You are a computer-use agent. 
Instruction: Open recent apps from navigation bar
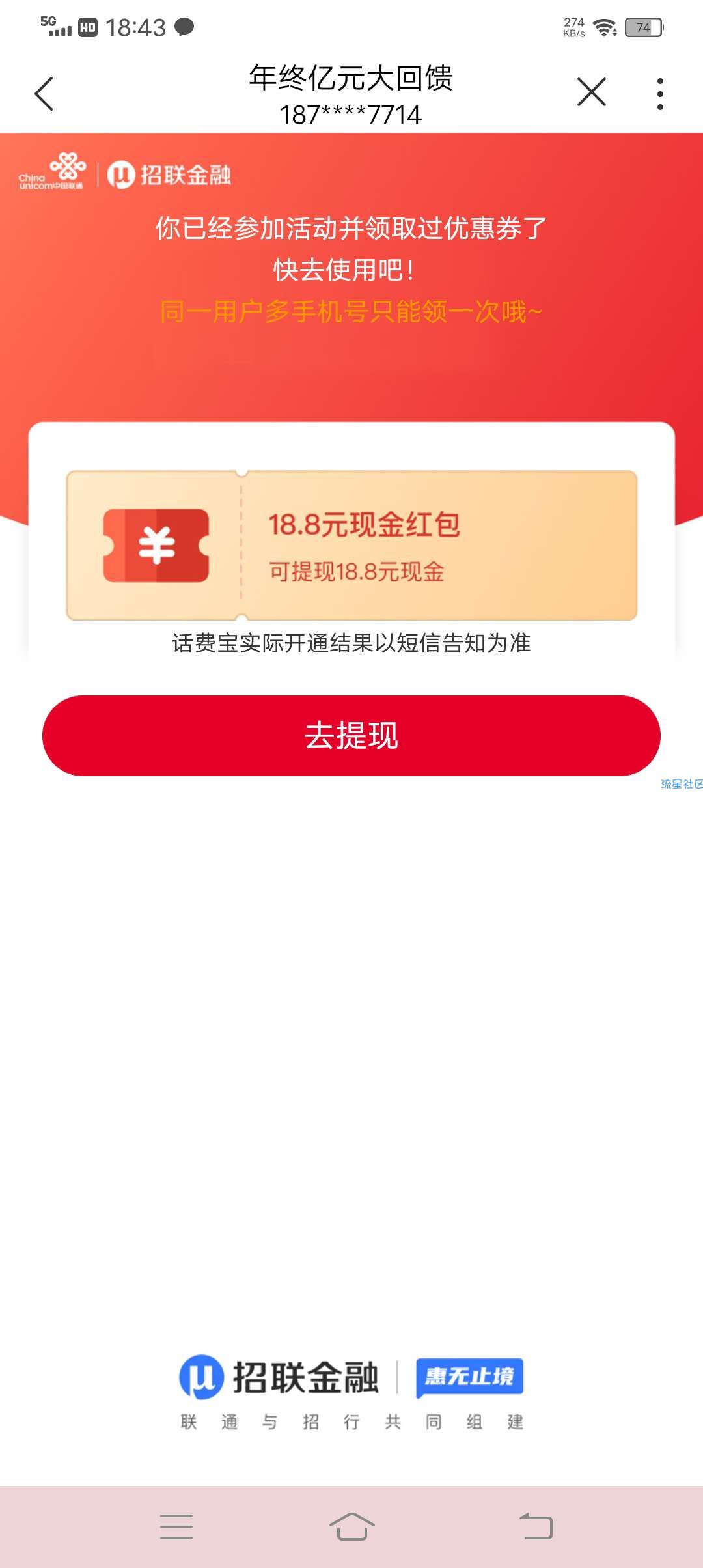[176, 1526]
